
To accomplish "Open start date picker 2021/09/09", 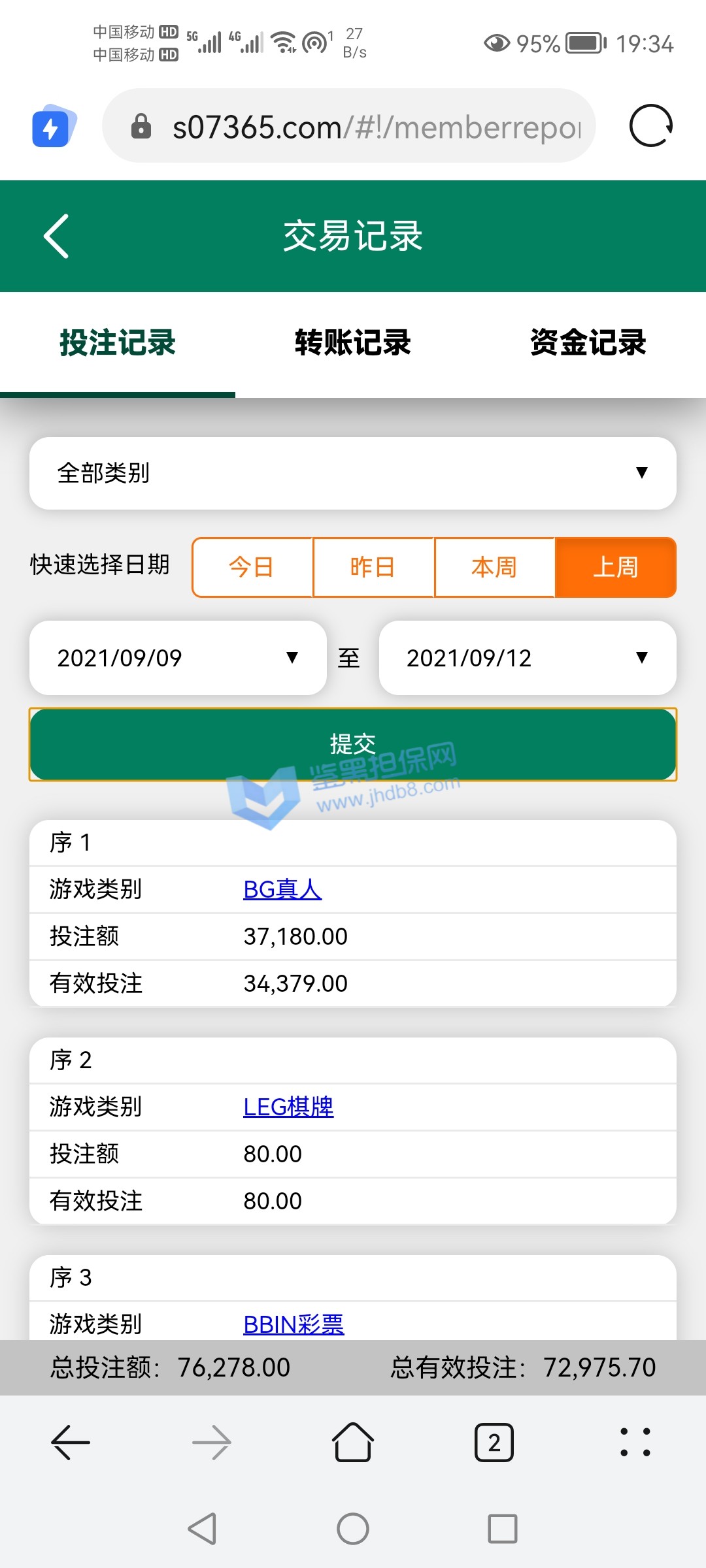I will coord(178,658).
